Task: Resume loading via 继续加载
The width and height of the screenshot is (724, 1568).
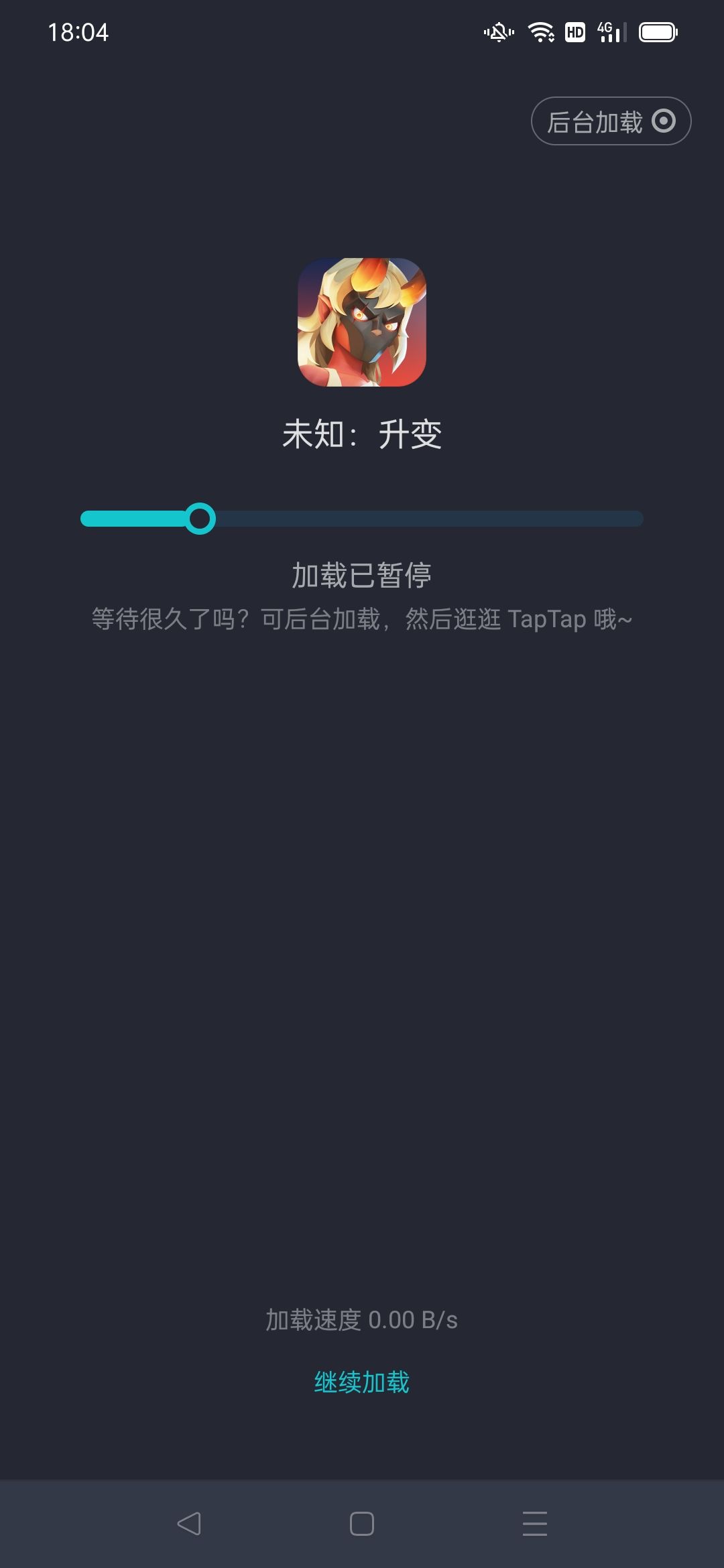Action: 361,1382
